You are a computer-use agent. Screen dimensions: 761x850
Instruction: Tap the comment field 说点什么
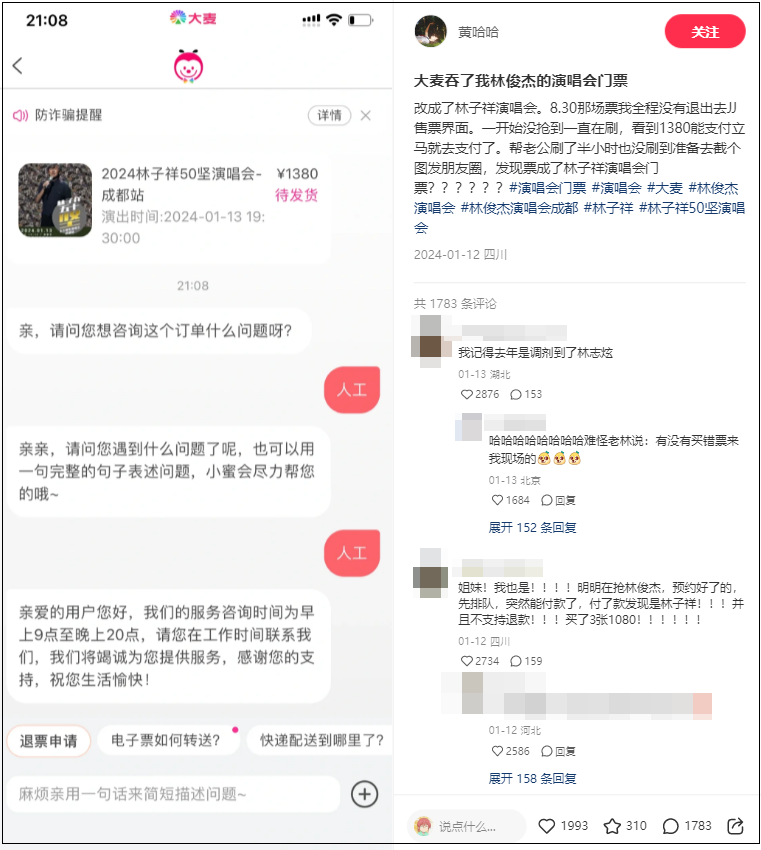tap(468, 826)
